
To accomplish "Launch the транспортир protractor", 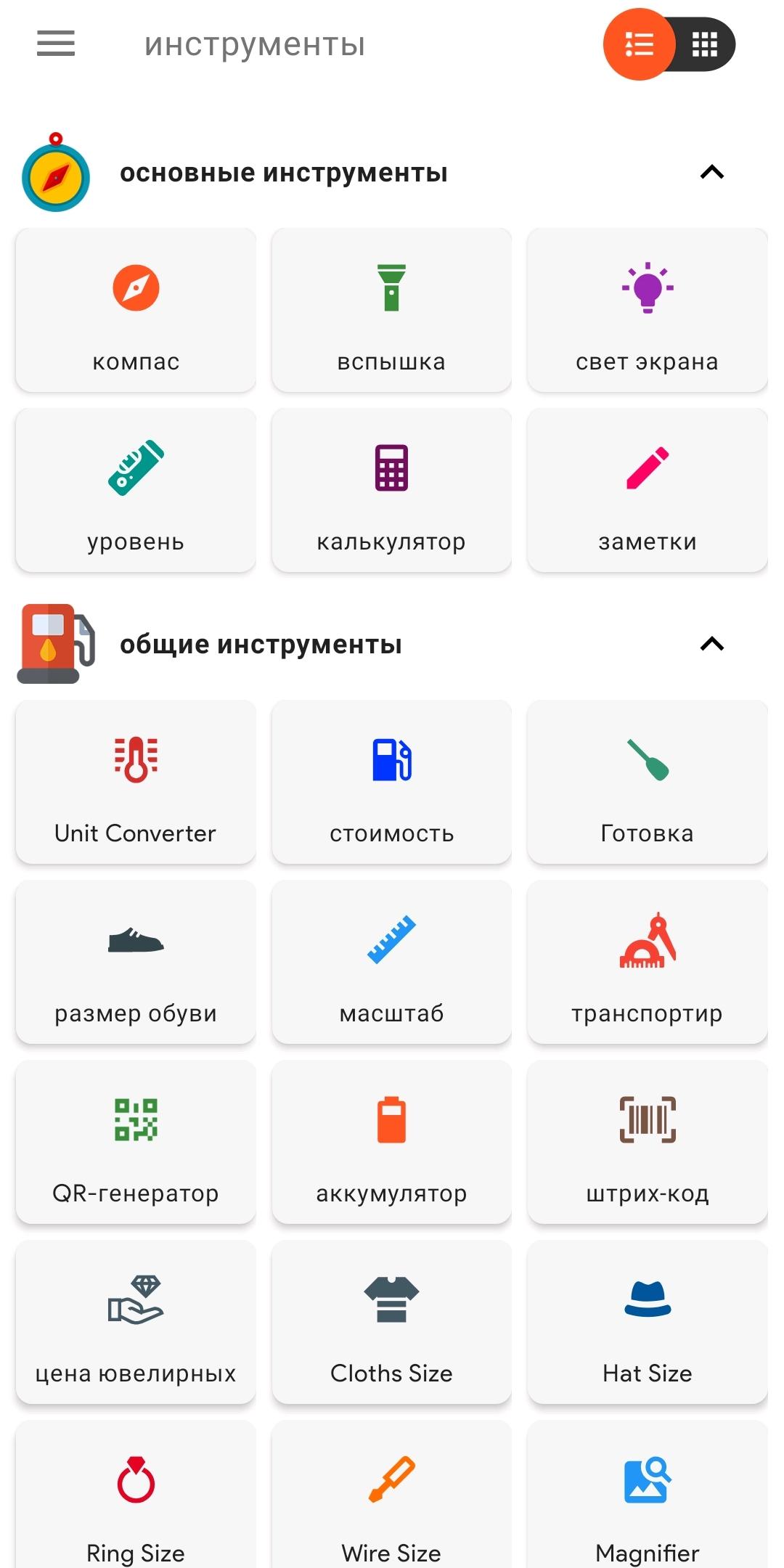I will point(647,963).
